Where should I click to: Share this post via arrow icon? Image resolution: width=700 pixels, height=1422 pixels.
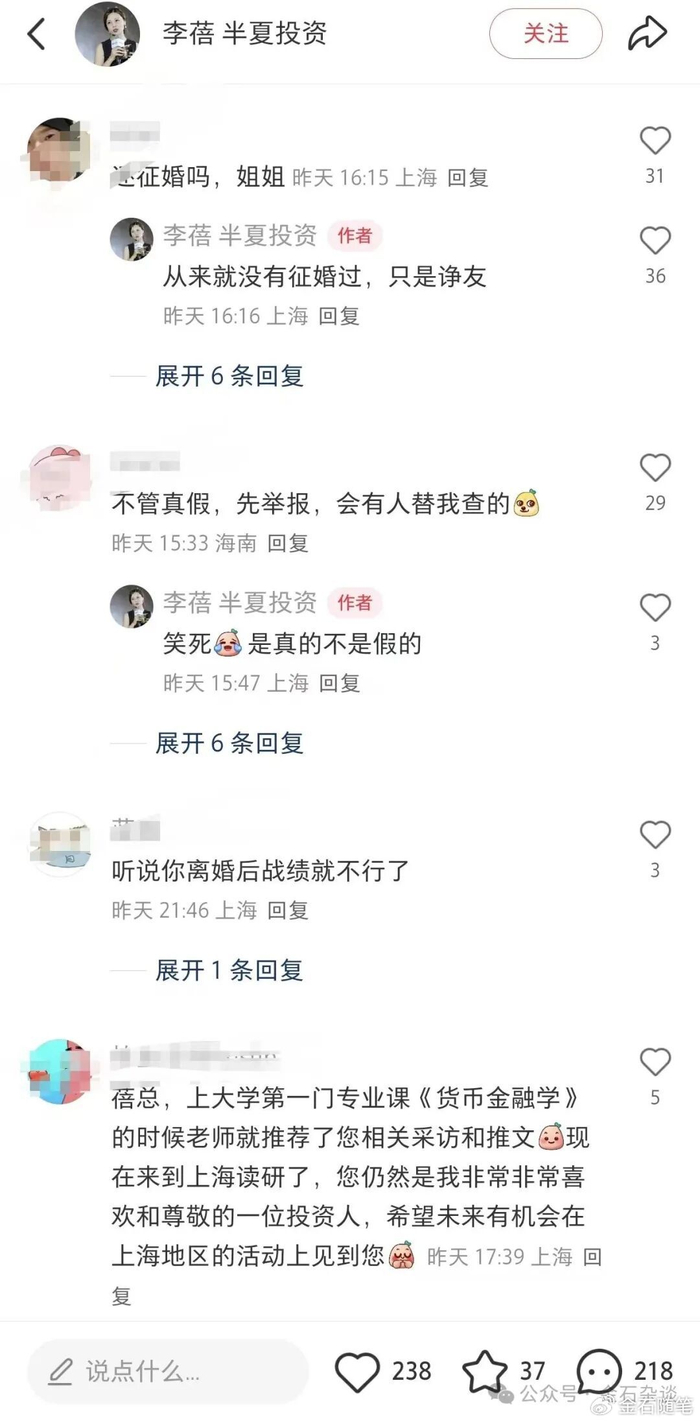pos(647,34)
